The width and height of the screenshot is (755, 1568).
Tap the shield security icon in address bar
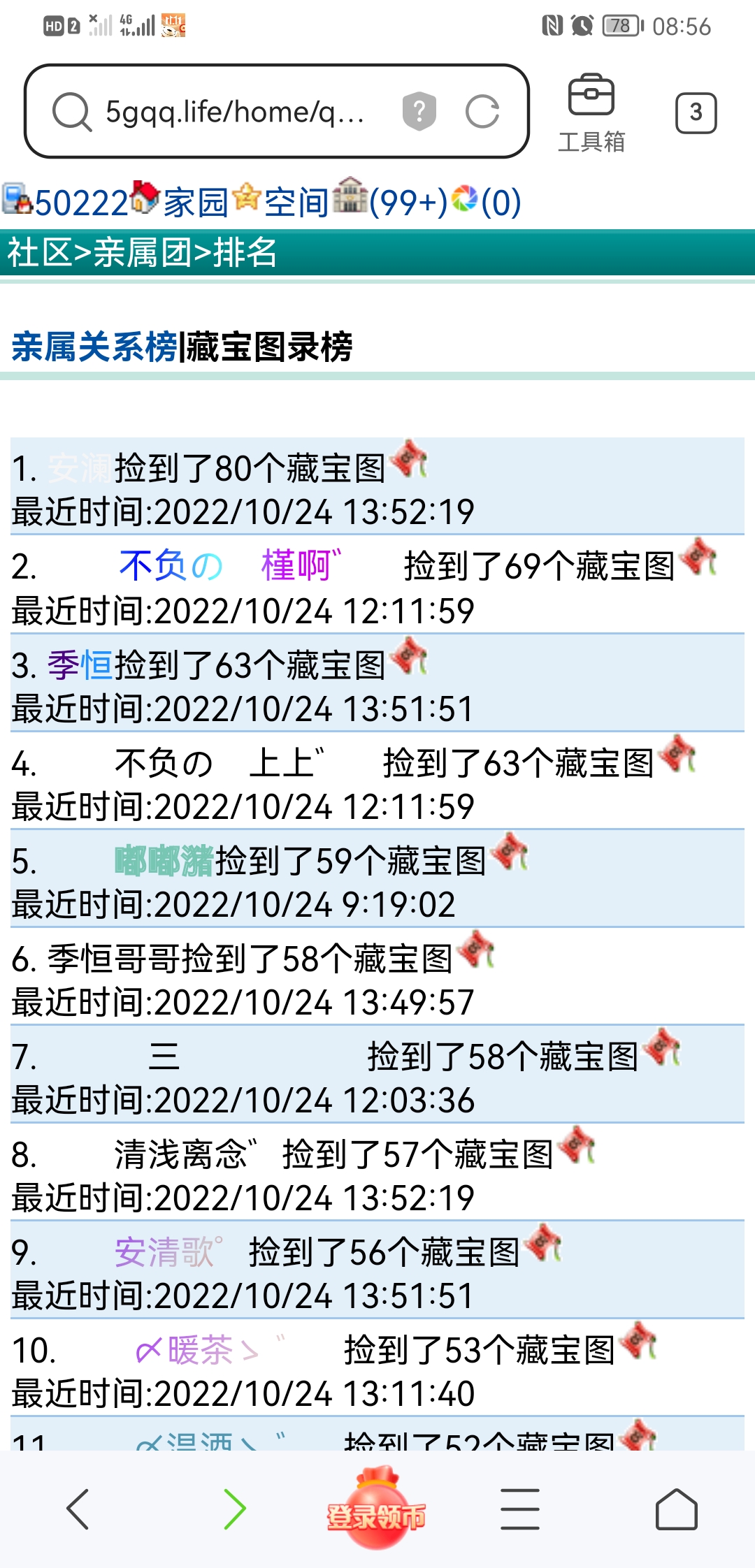(418, 110)
